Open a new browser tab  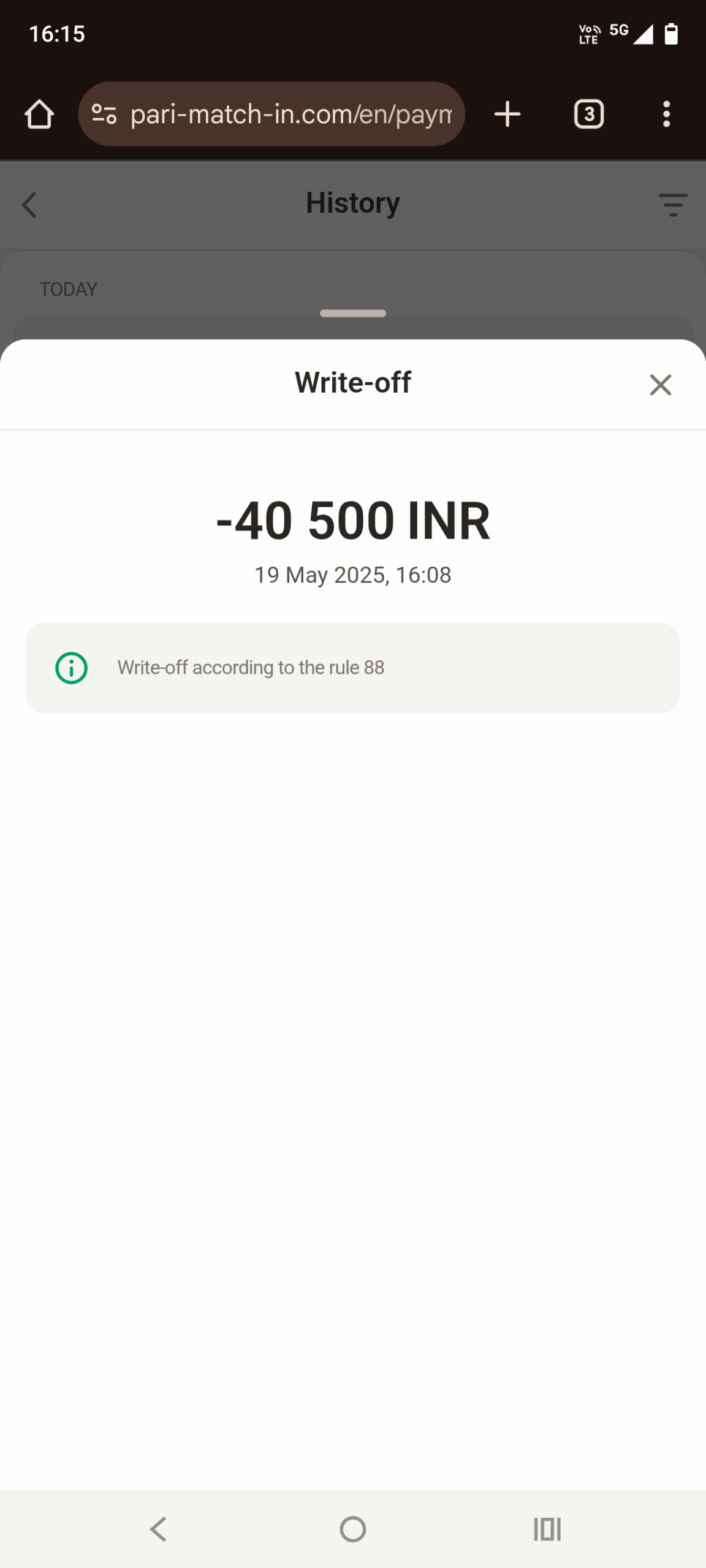tap(507, 114)
